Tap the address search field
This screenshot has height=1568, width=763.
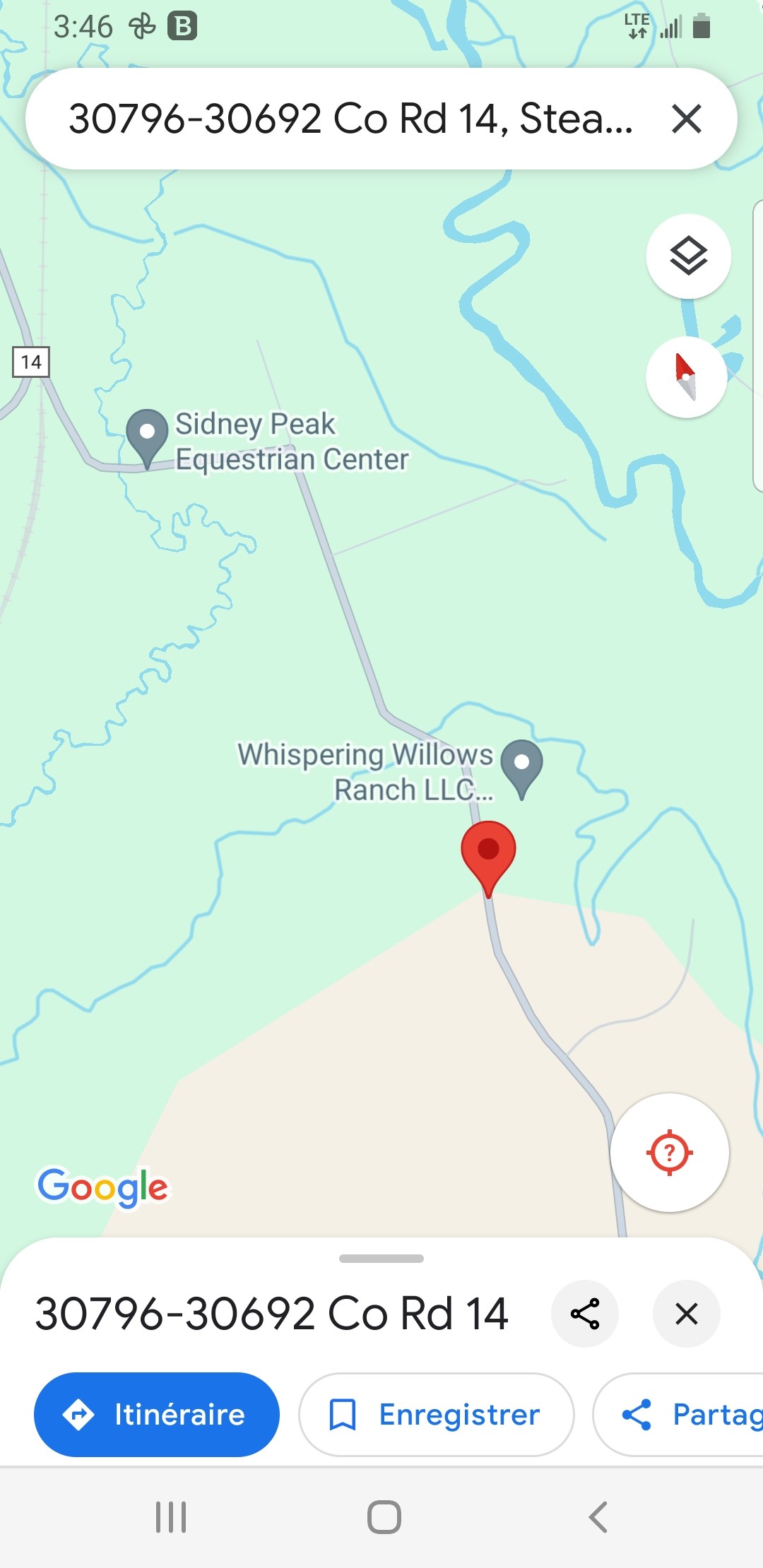[350, 119]
